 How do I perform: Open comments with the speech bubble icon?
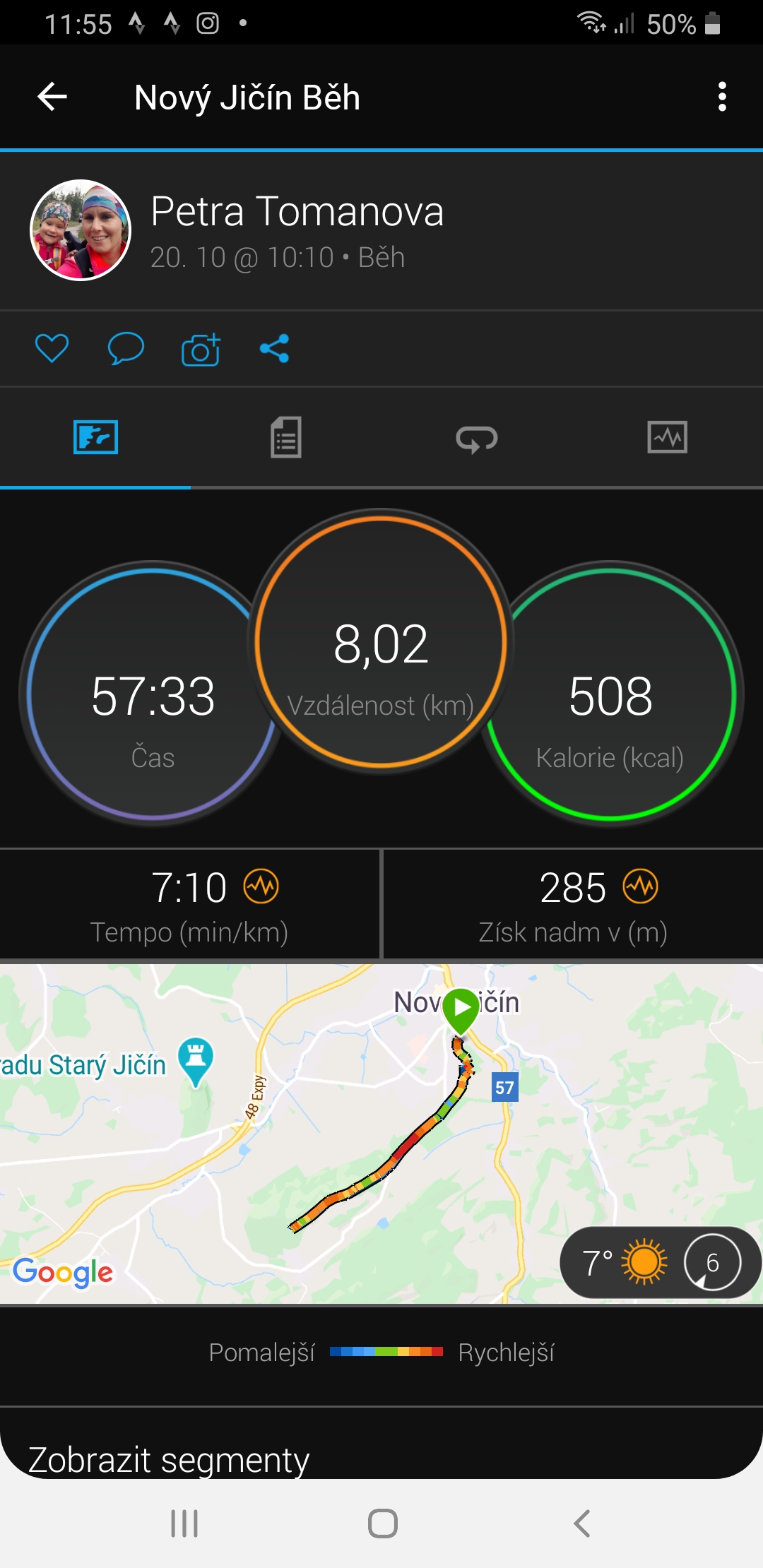coord(126,348)
